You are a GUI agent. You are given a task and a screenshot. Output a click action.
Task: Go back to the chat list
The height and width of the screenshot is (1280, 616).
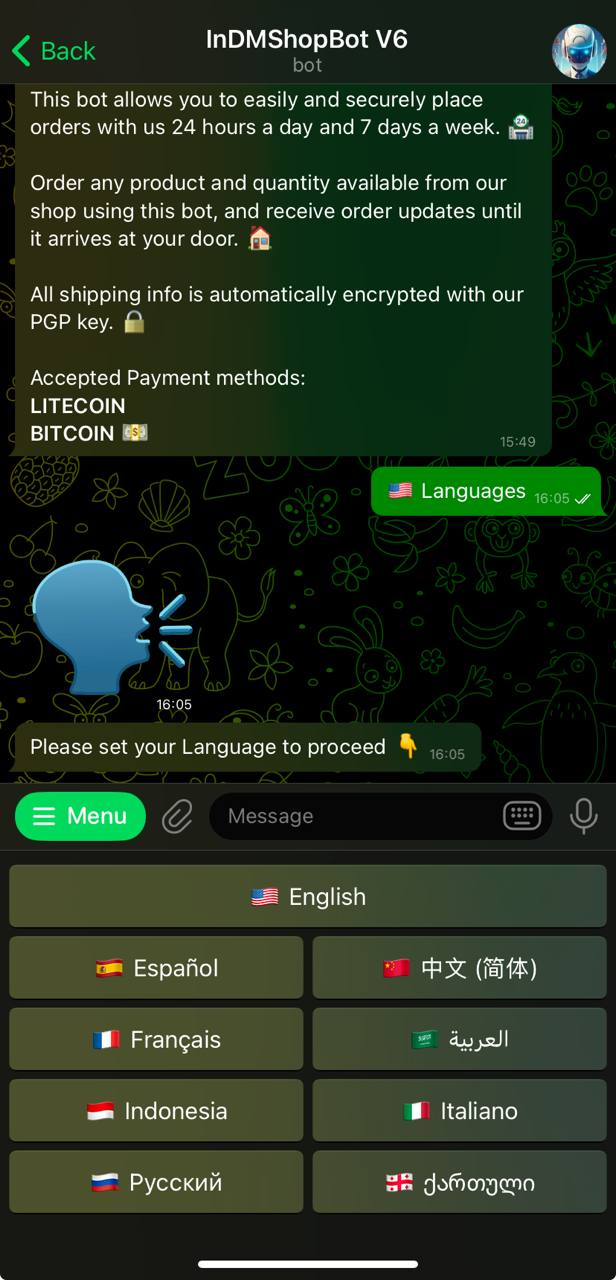click(x=54, y=50)
